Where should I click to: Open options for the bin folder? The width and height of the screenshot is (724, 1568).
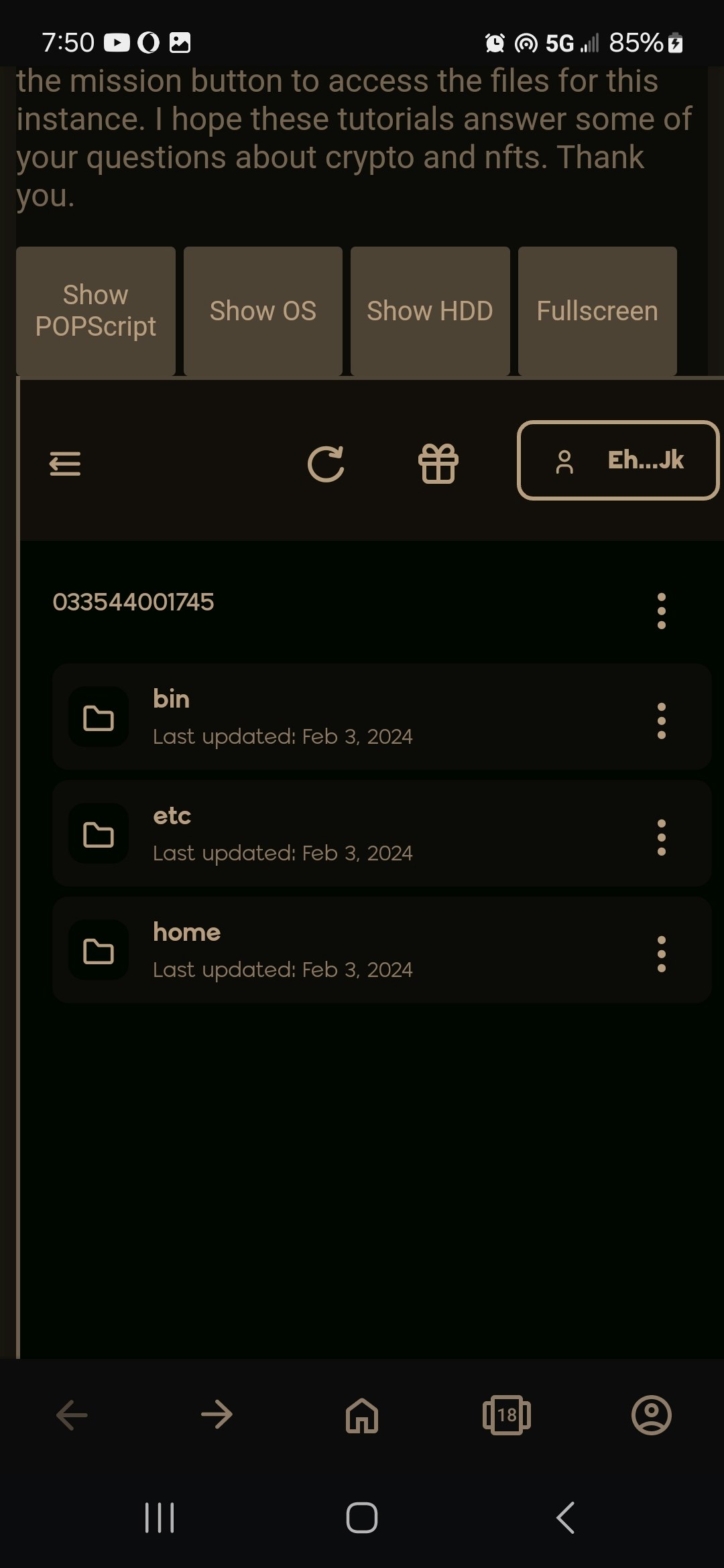coord(662,721)
